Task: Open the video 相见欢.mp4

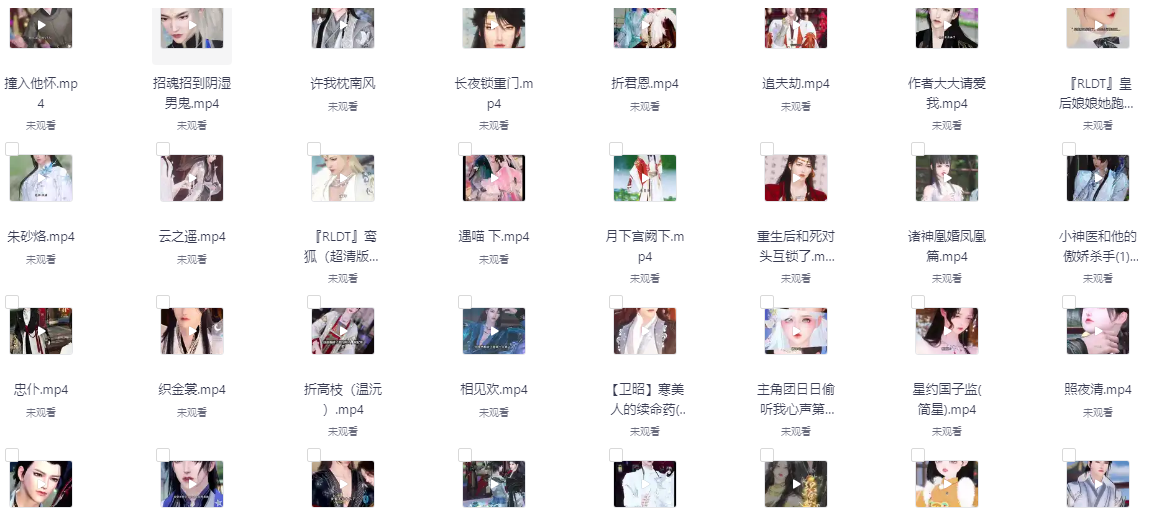Action: [x=494, y=331]
